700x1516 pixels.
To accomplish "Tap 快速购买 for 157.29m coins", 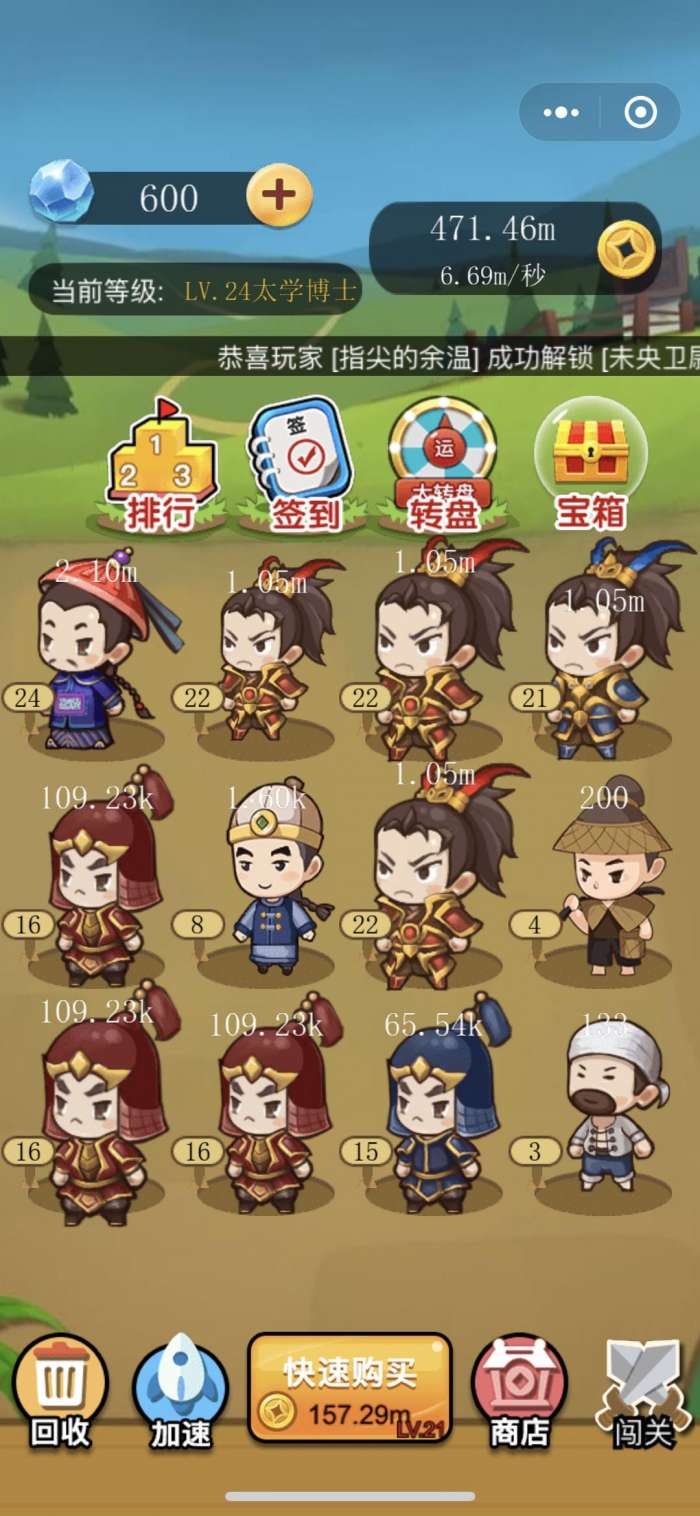I will (349, 1387).
